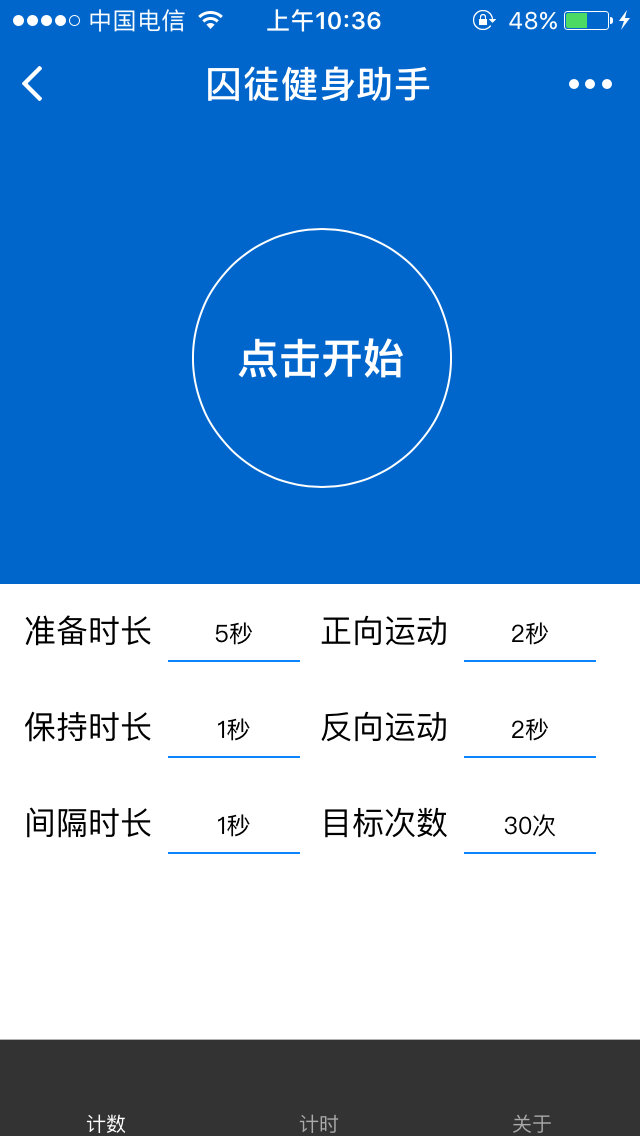This screenshot has height=1136, width=640.
Task: Adjust the 反向运动 duration field
Action: coord(529,730)
